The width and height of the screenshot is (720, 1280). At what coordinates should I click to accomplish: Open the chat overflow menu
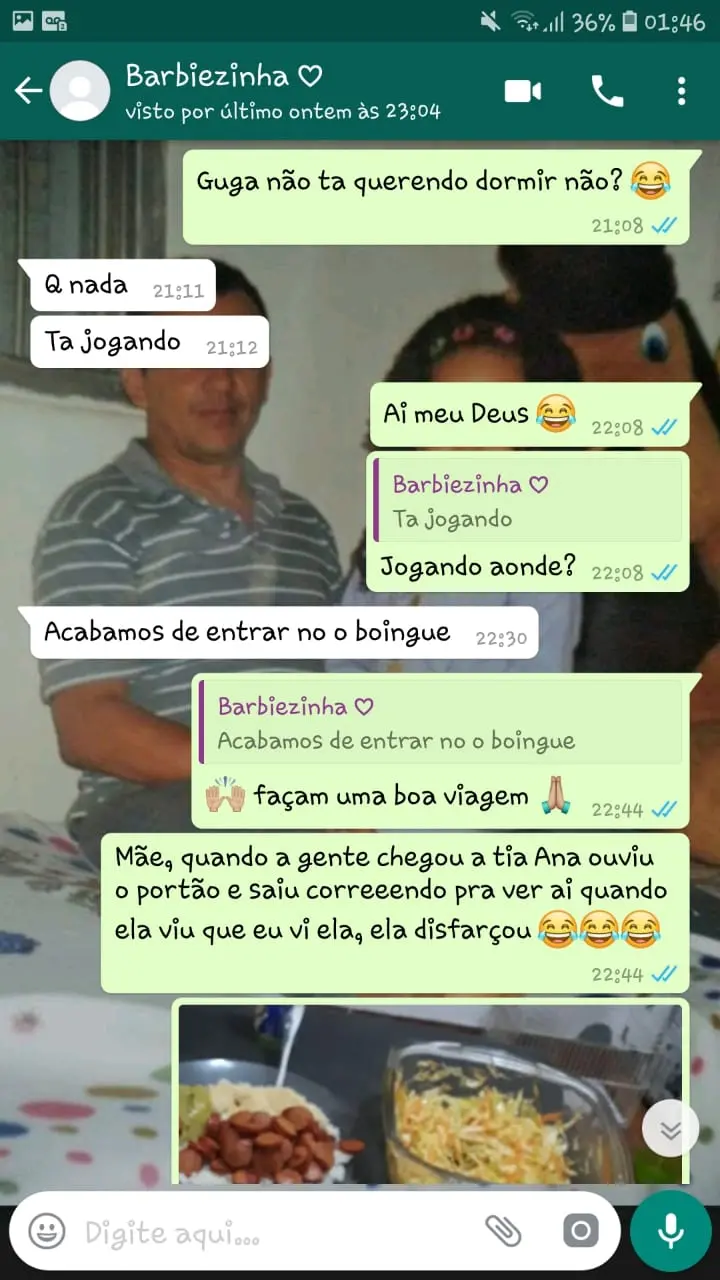(681, 91)
